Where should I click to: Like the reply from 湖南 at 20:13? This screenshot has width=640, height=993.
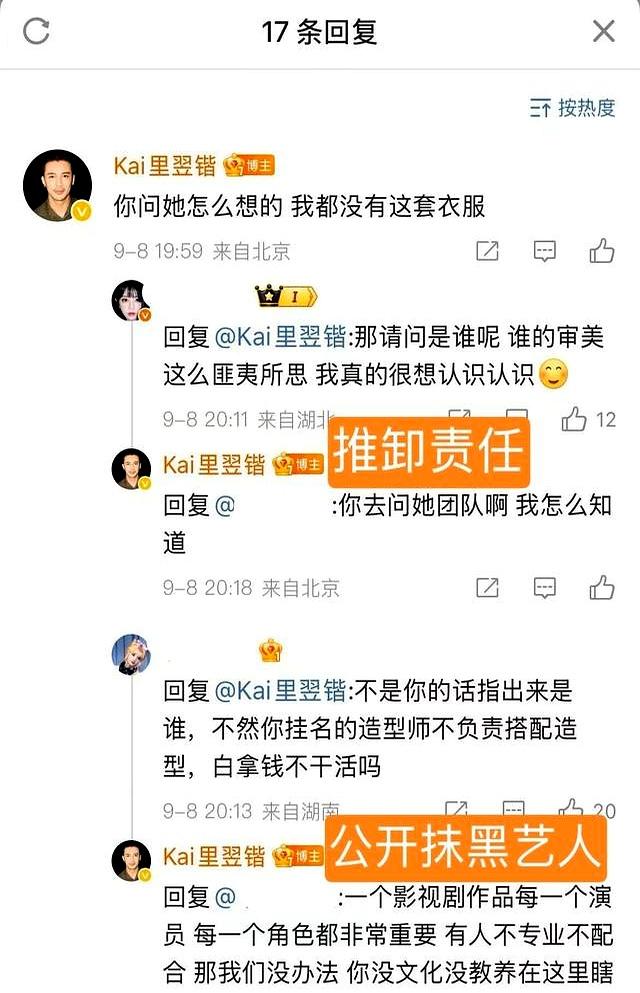pyautogui.click(x=572, y=809)
